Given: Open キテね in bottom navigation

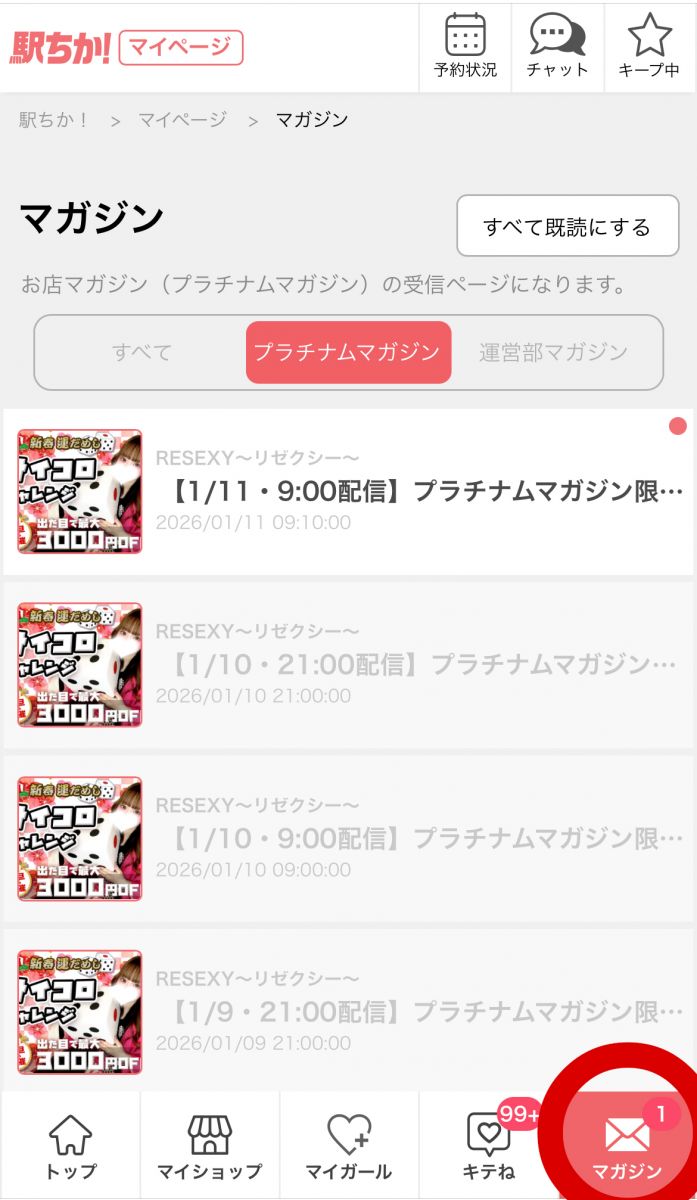Looking at the screenshot, I should point(489,1146).
